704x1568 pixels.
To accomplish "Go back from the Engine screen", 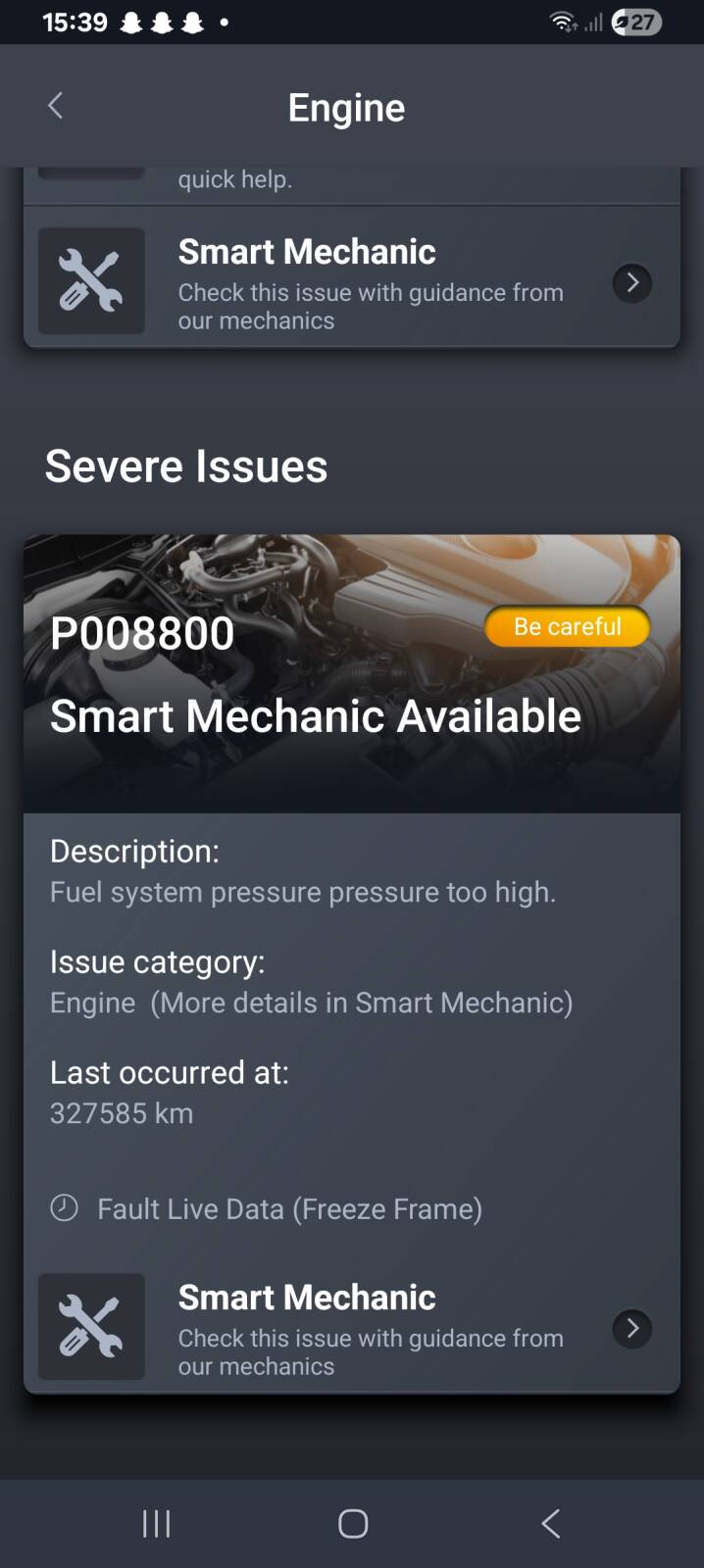I will (x=56, y=106).
